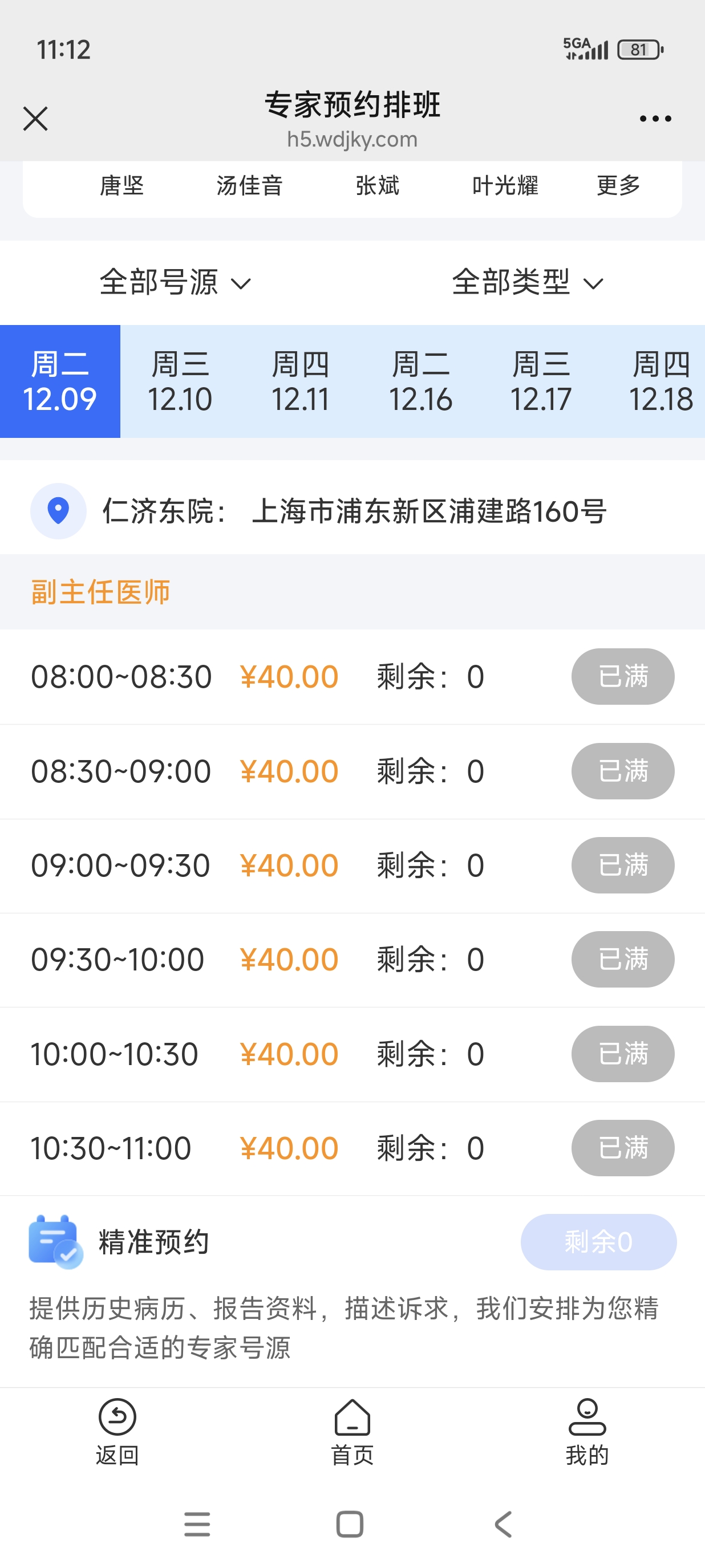Select doctor 叶光耀
705x1568 pixels.
point(505,186)
